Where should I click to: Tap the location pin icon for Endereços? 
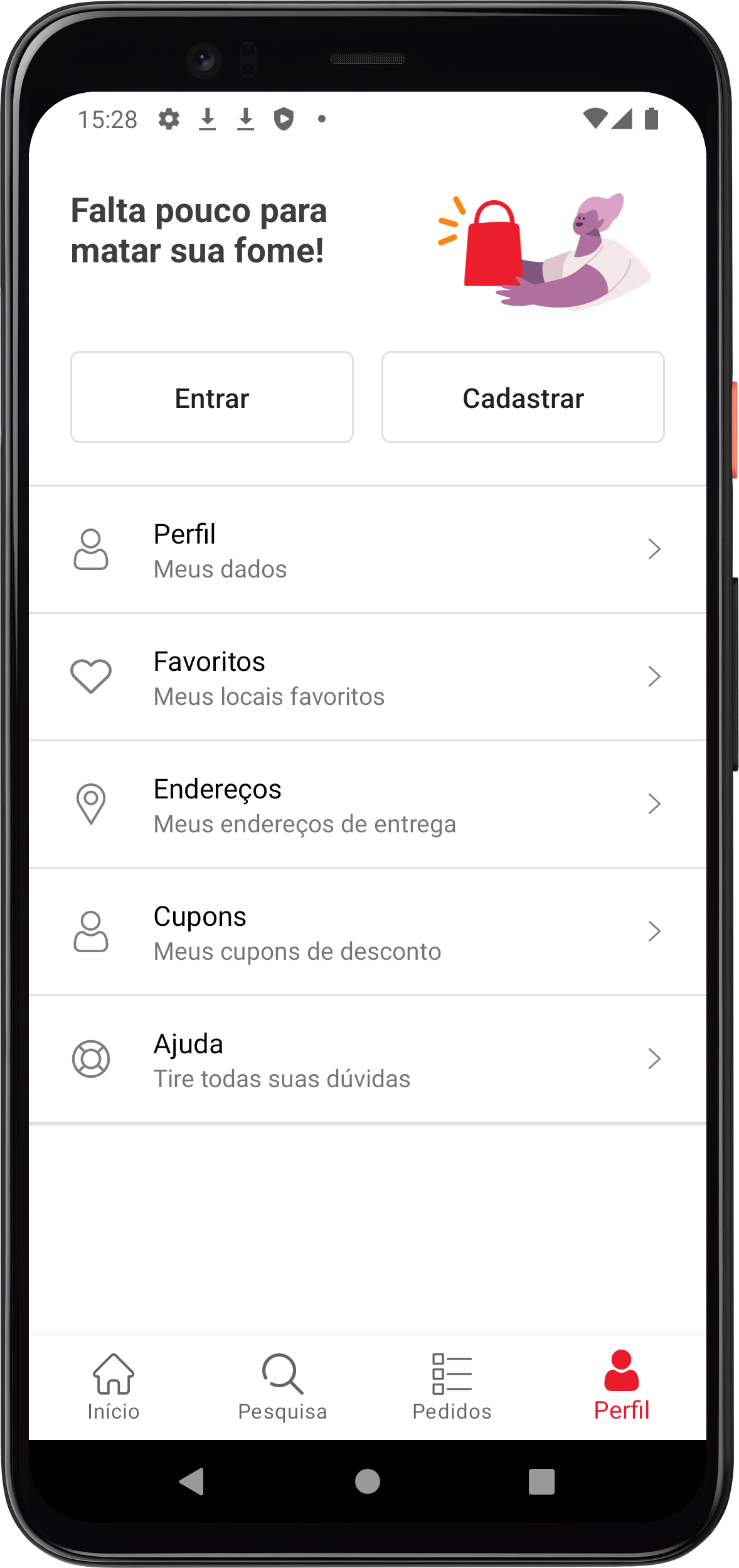(92, 805)
